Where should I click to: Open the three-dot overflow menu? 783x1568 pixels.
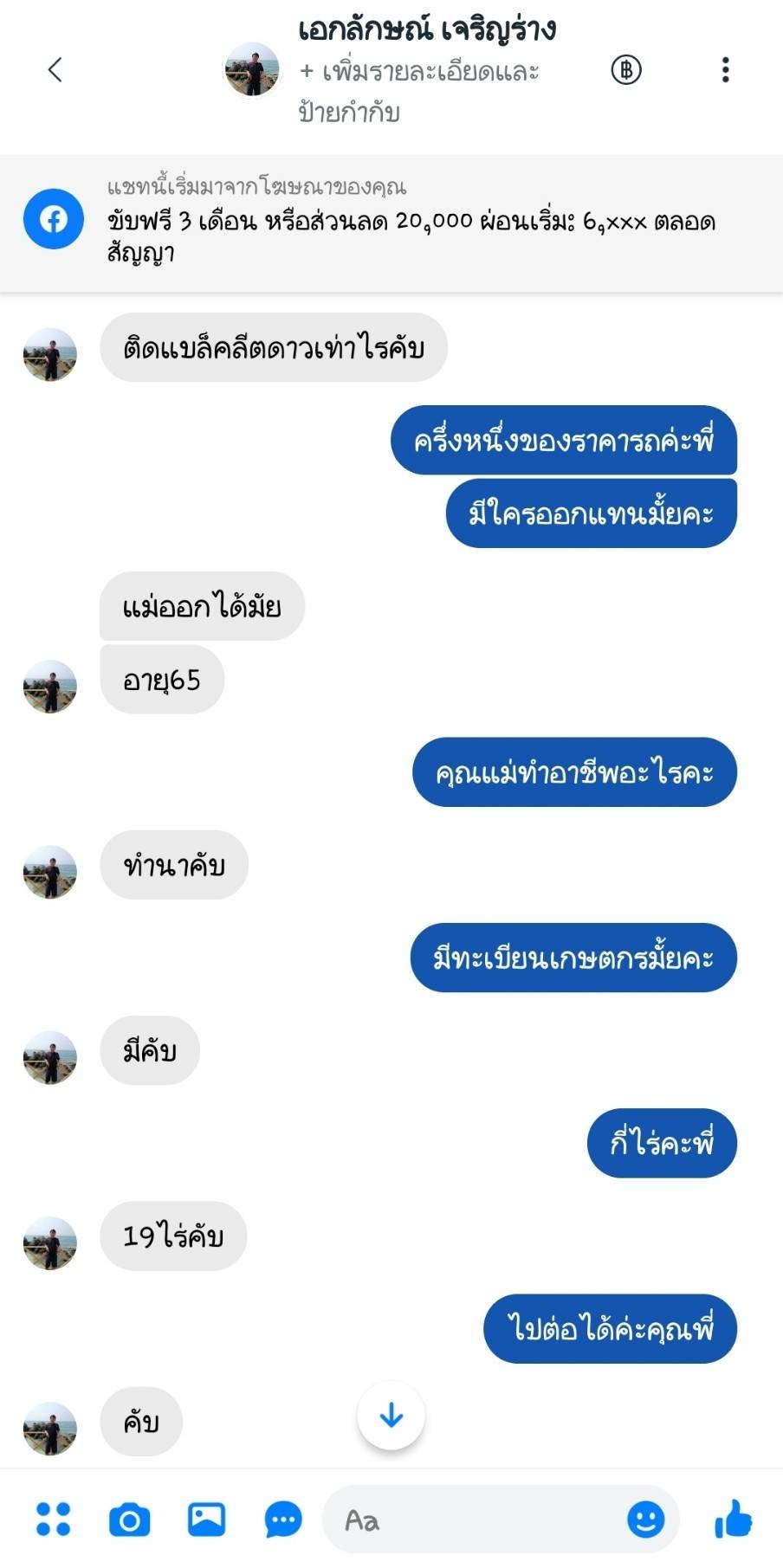pyautogui.click(x=725, y=70)
